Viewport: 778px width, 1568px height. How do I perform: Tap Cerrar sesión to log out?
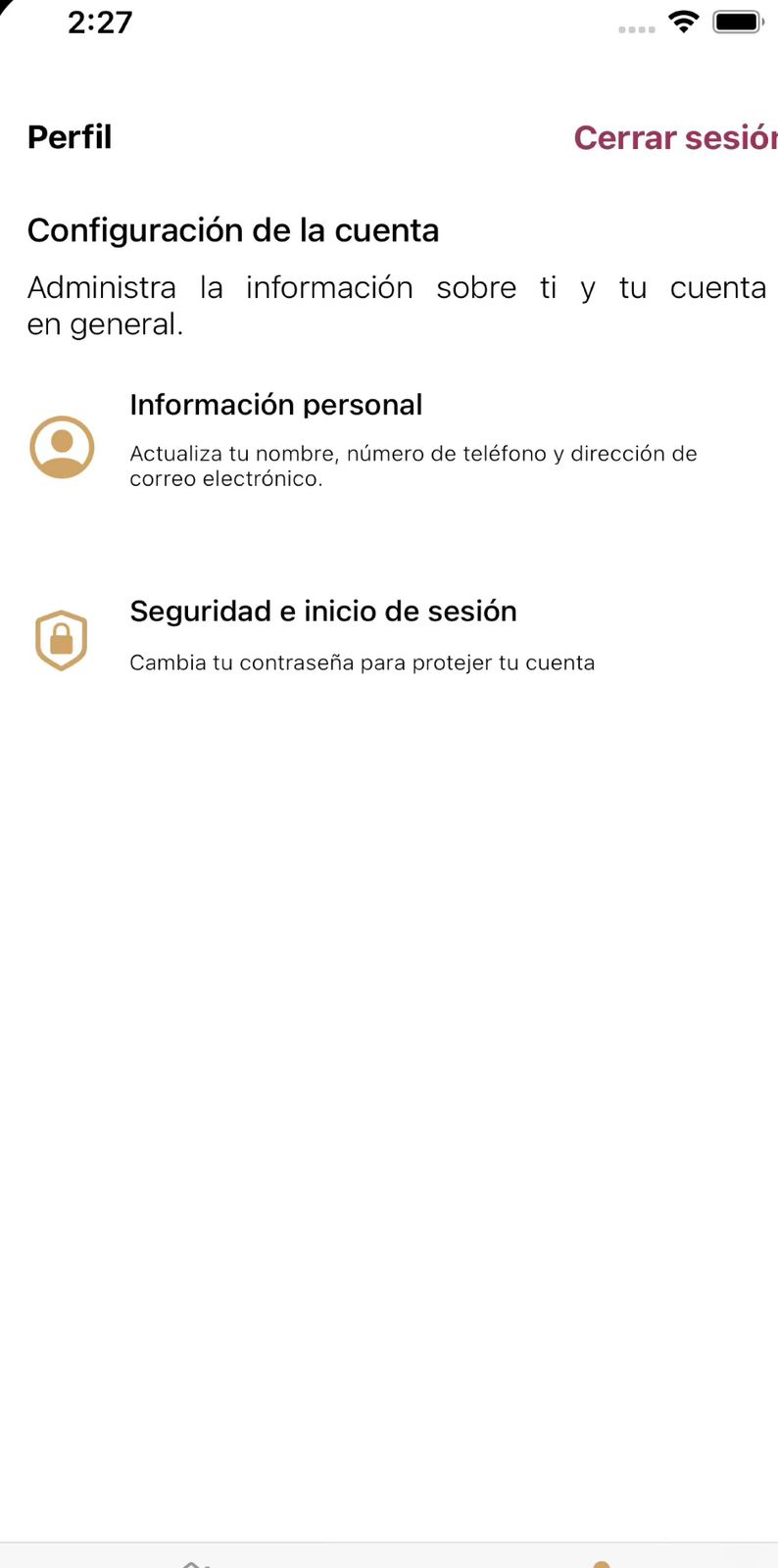pyautogui.click(x=675, y=138)
